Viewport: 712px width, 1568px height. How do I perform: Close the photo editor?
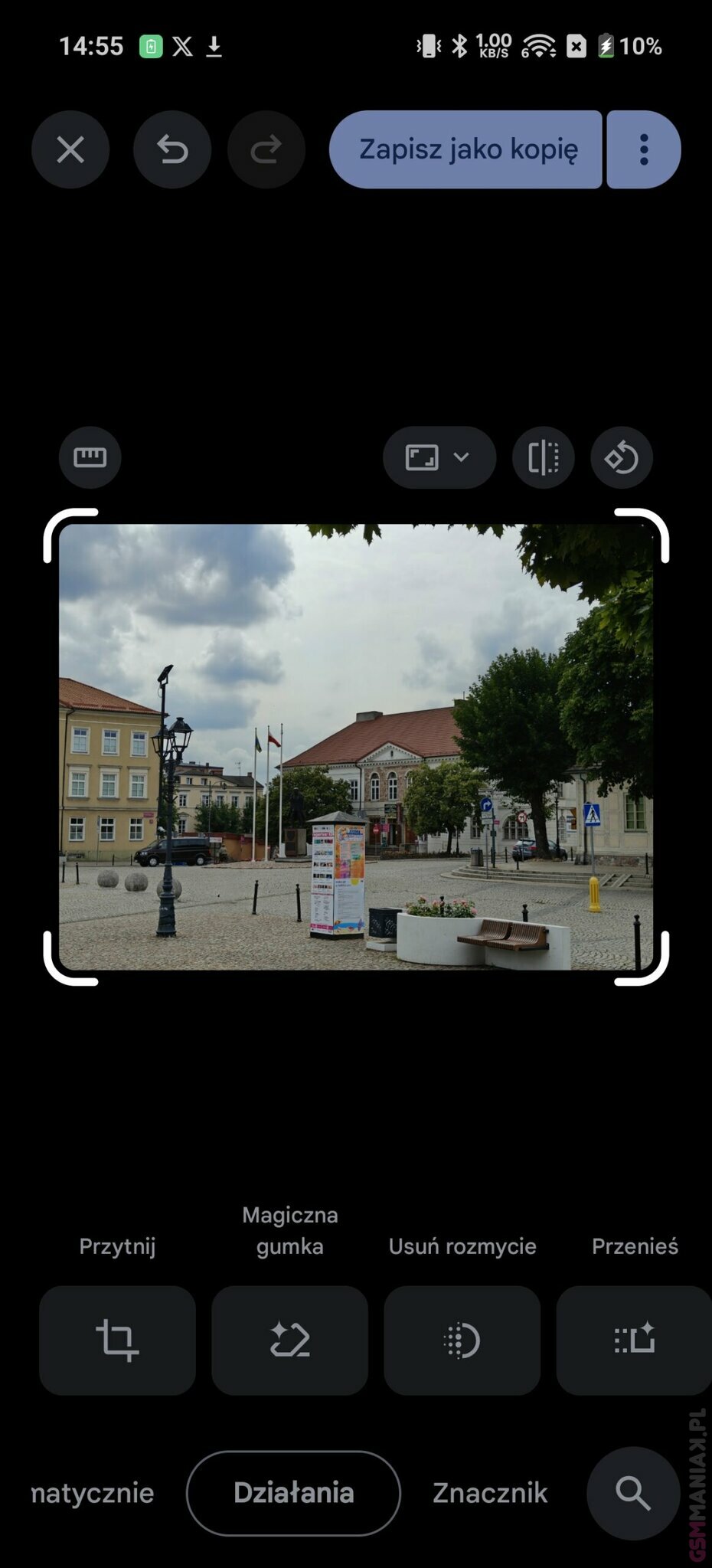70,149
